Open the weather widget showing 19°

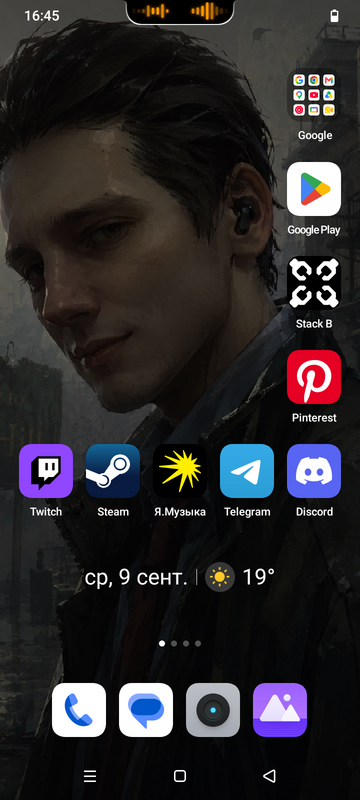coord(240,577)
